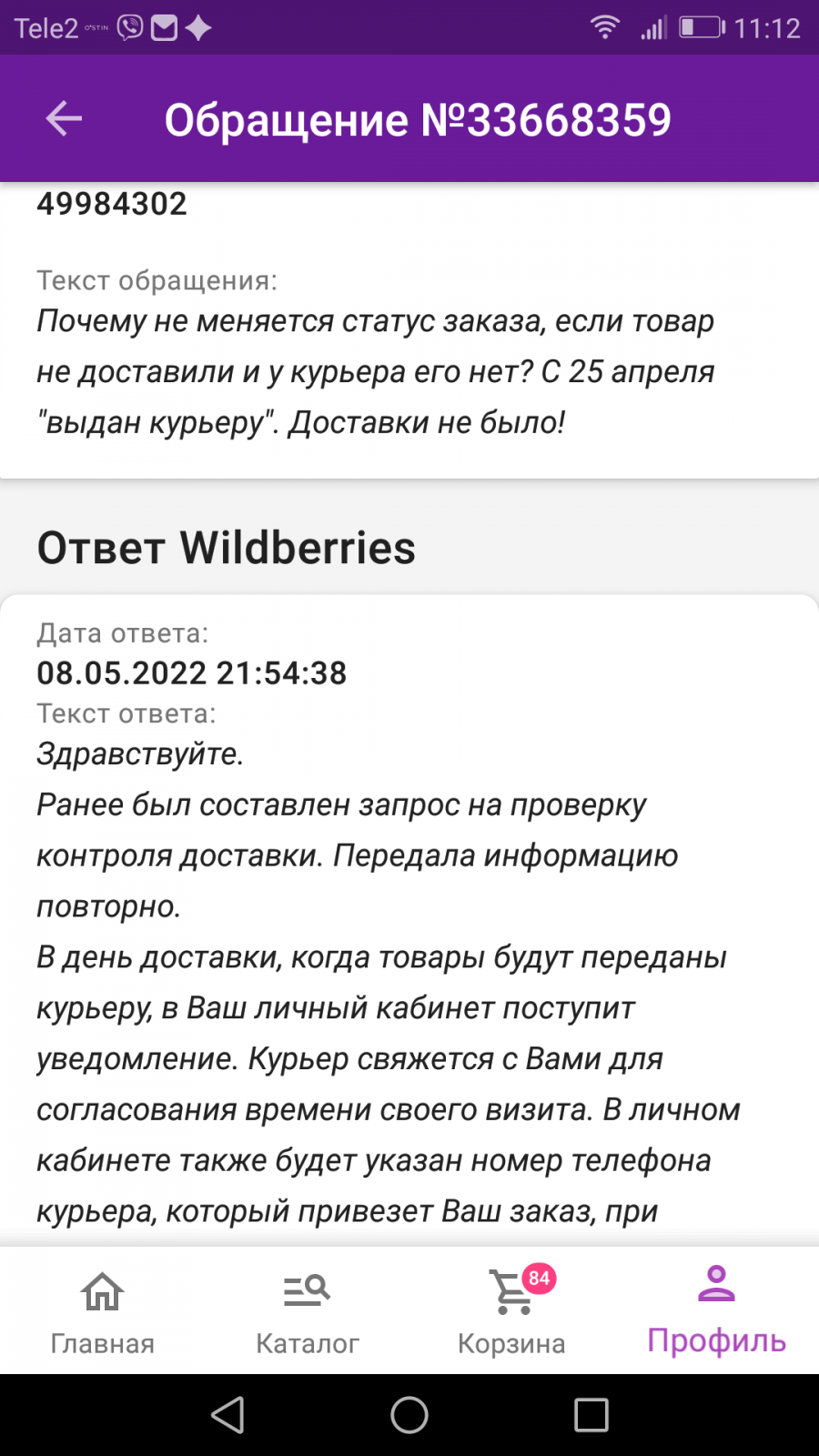This screenshot has width=819, height=1456.
Task: Open the Каталог tab
Action: pyautogui.click(x=307, y=1311)
